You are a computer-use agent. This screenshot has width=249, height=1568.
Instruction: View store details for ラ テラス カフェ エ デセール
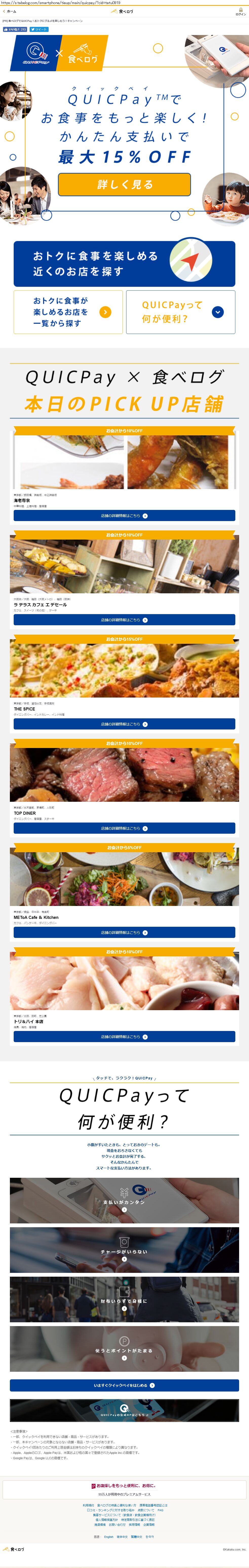tap(124, 620)
